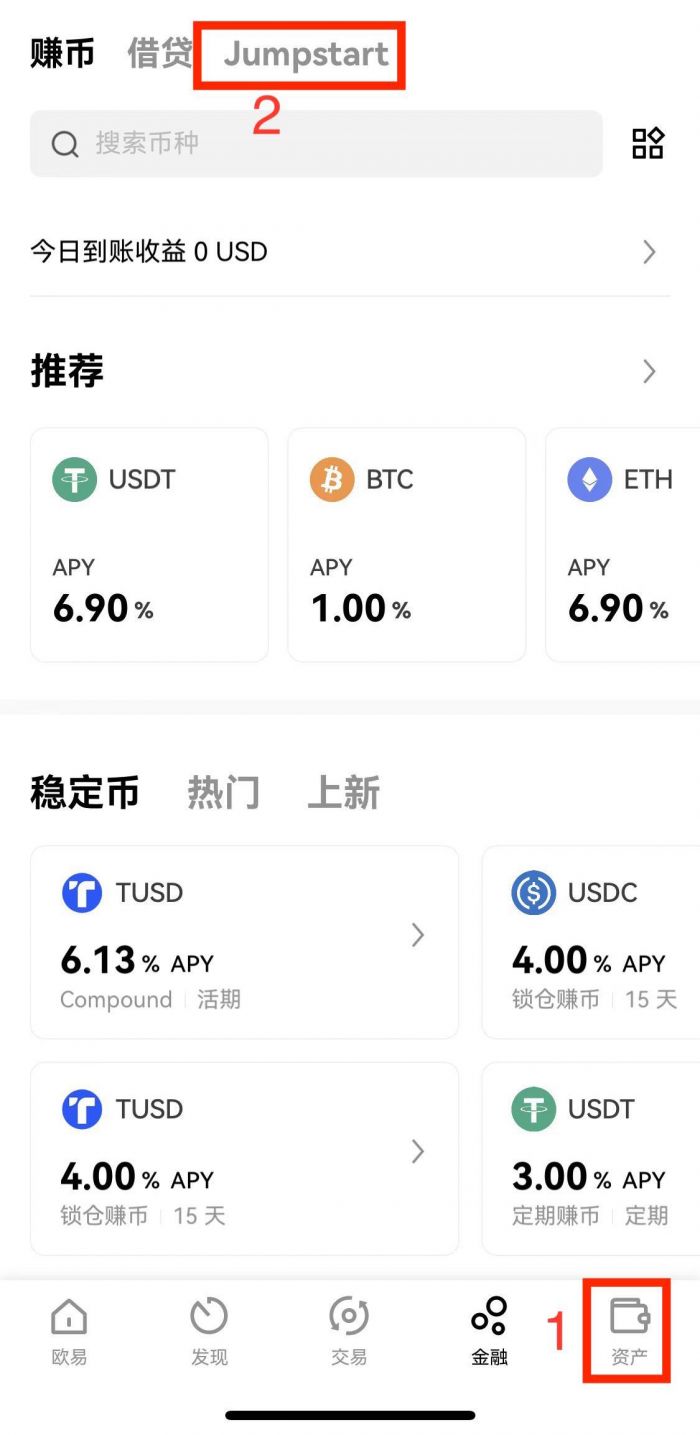This screenshot has width=700, height=1435.
Task: Select the USDC 4.00% APY card
Action: [x=592, y=942]
